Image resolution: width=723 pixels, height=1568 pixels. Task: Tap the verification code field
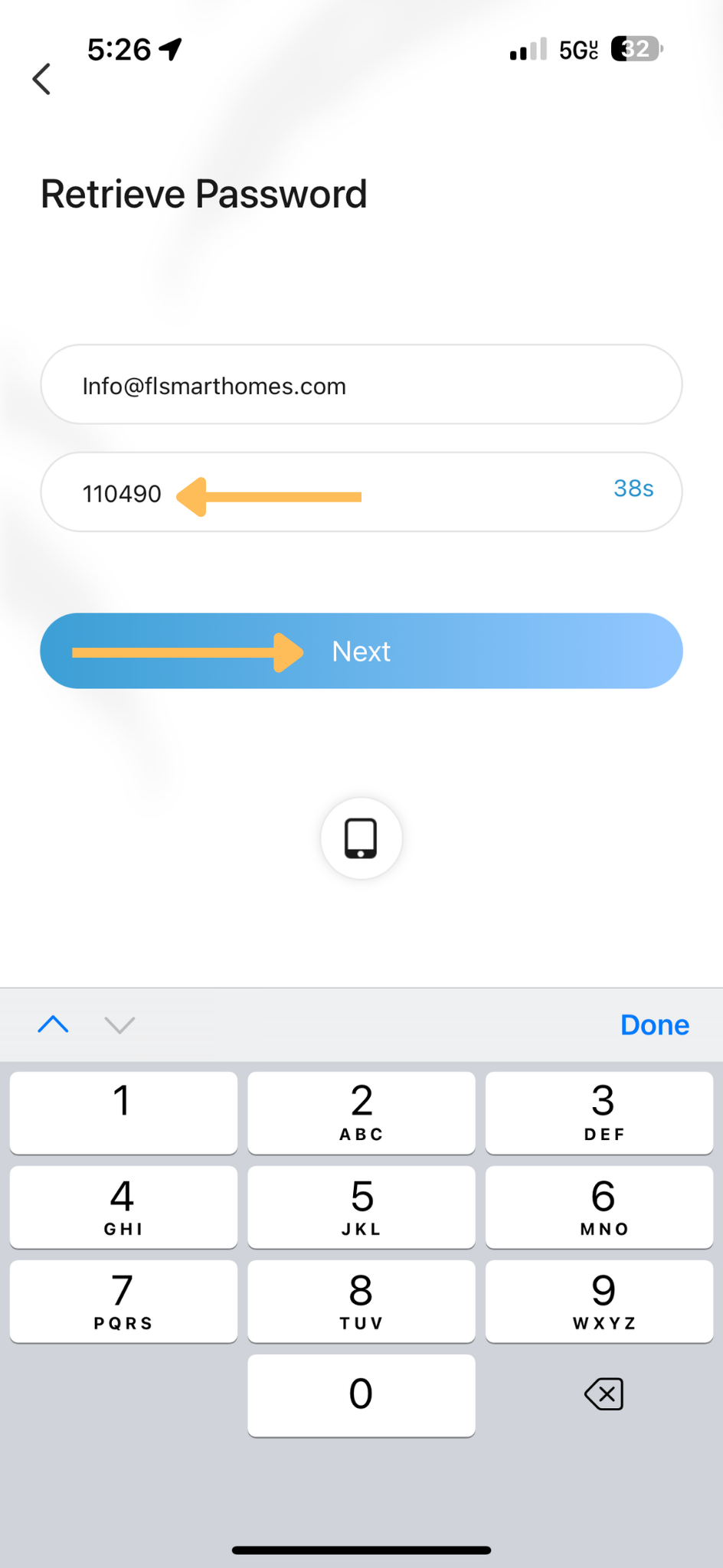point(361,492)
